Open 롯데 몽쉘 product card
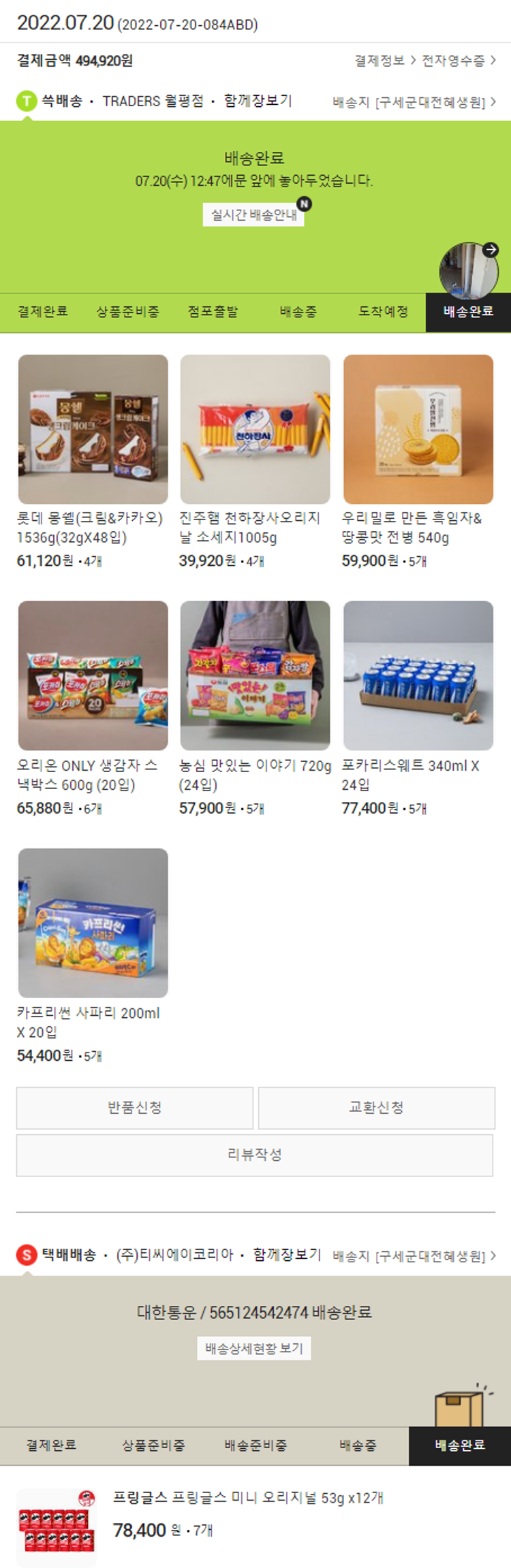The height and width of the screenshot is (1568, 511). (x=93, y=430)
